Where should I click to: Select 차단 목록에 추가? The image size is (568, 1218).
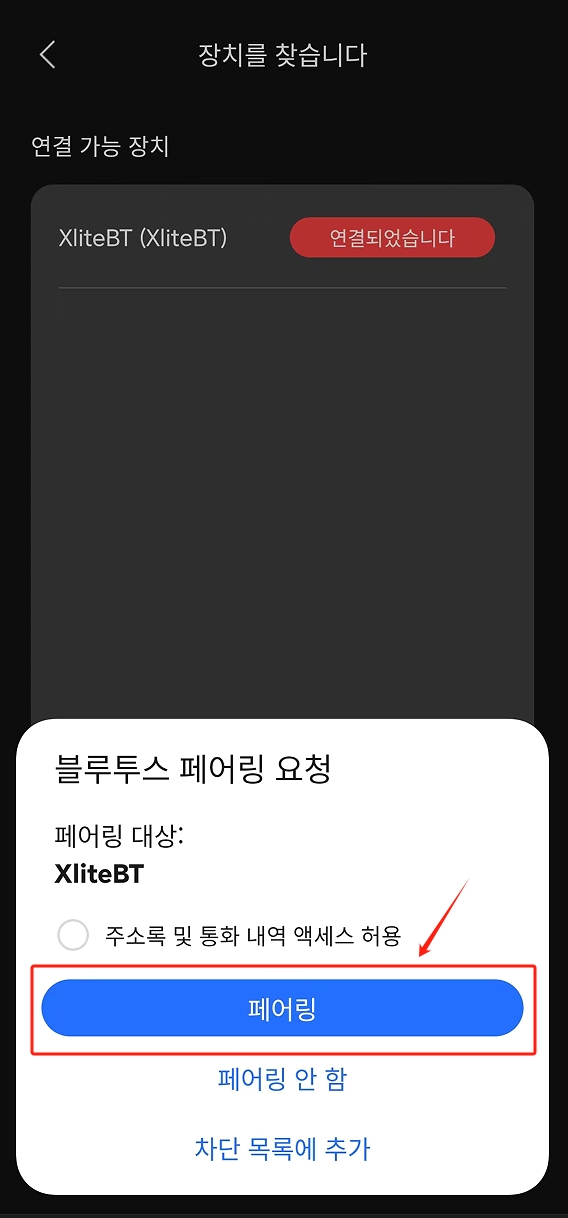[x=282, y=1148]
